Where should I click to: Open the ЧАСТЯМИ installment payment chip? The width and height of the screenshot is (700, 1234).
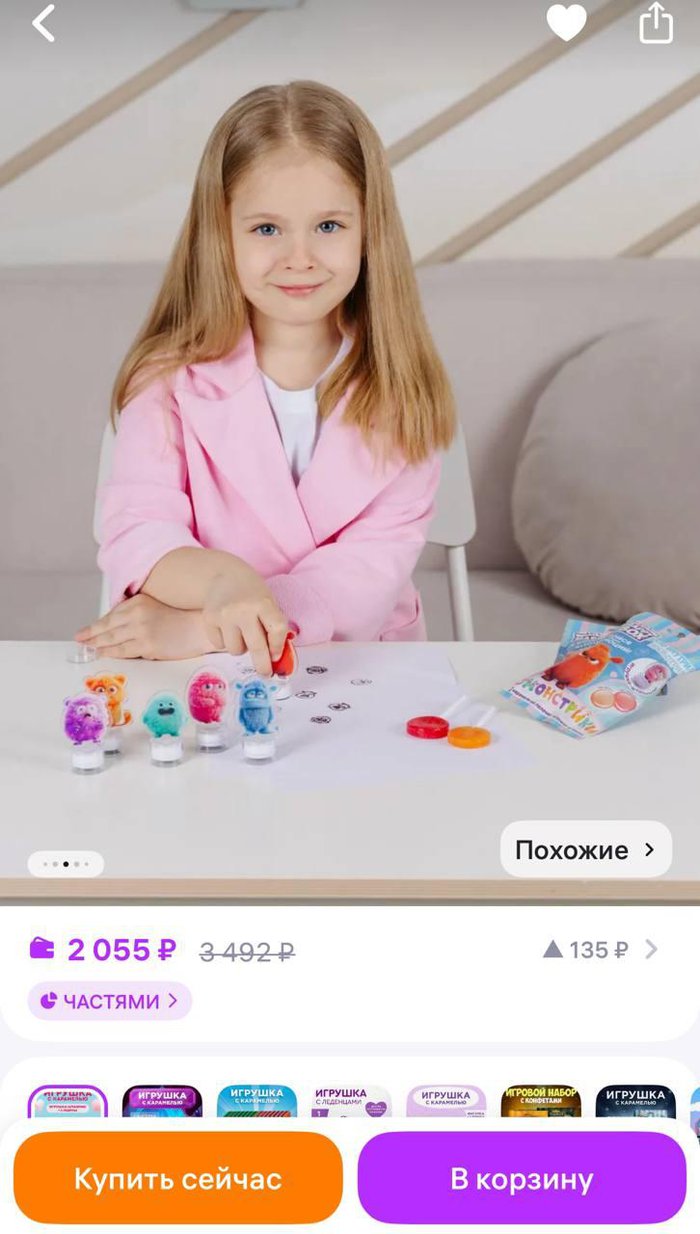[109, 1001]
